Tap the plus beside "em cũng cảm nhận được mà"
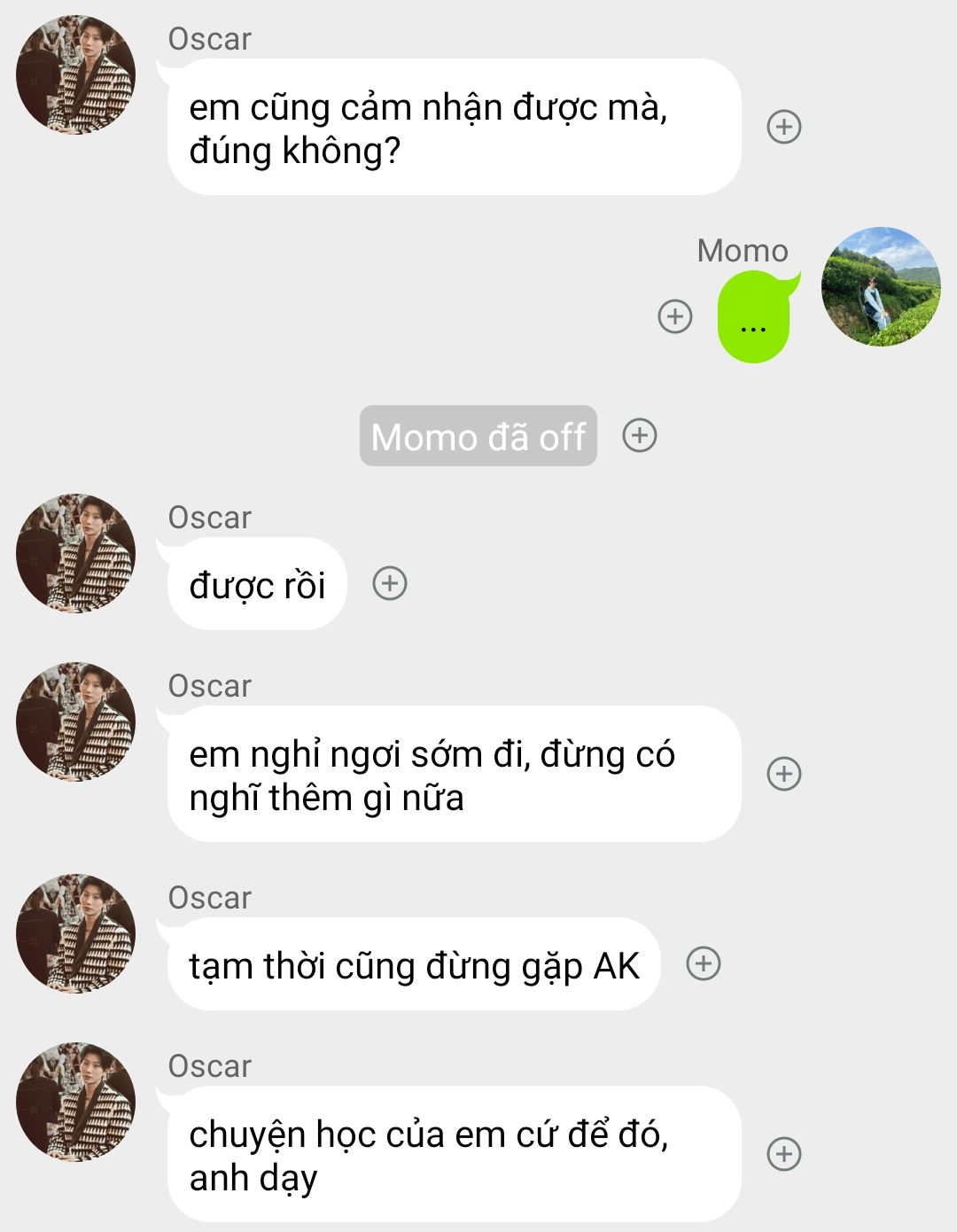The width and height of the screenshot is (957, 1232). tap(783, 128)
